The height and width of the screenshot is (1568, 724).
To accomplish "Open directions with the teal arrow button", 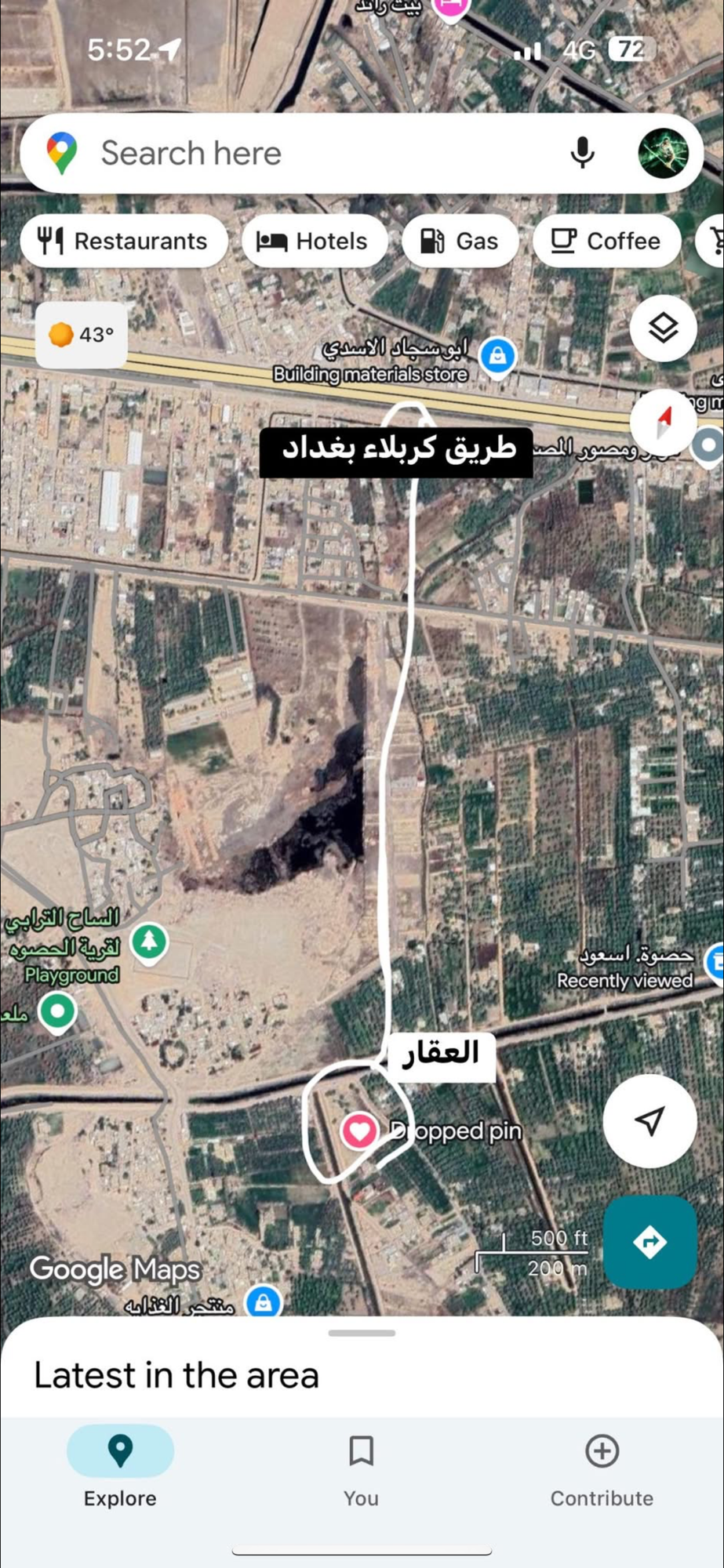I will click(x=649, y=1243).
